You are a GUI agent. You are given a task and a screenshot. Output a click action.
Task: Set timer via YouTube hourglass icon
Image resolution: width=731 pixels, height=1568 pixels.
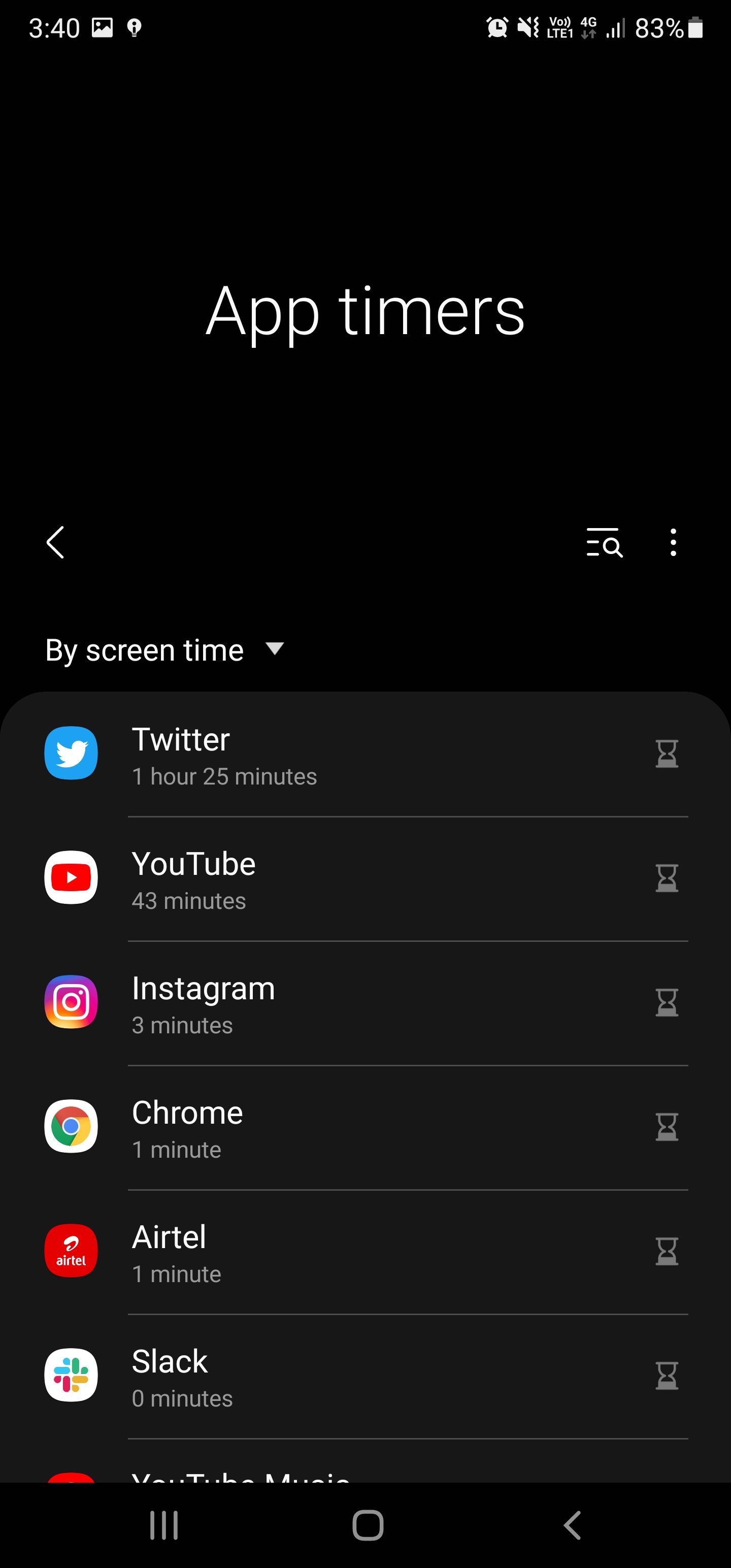point(667,878)
